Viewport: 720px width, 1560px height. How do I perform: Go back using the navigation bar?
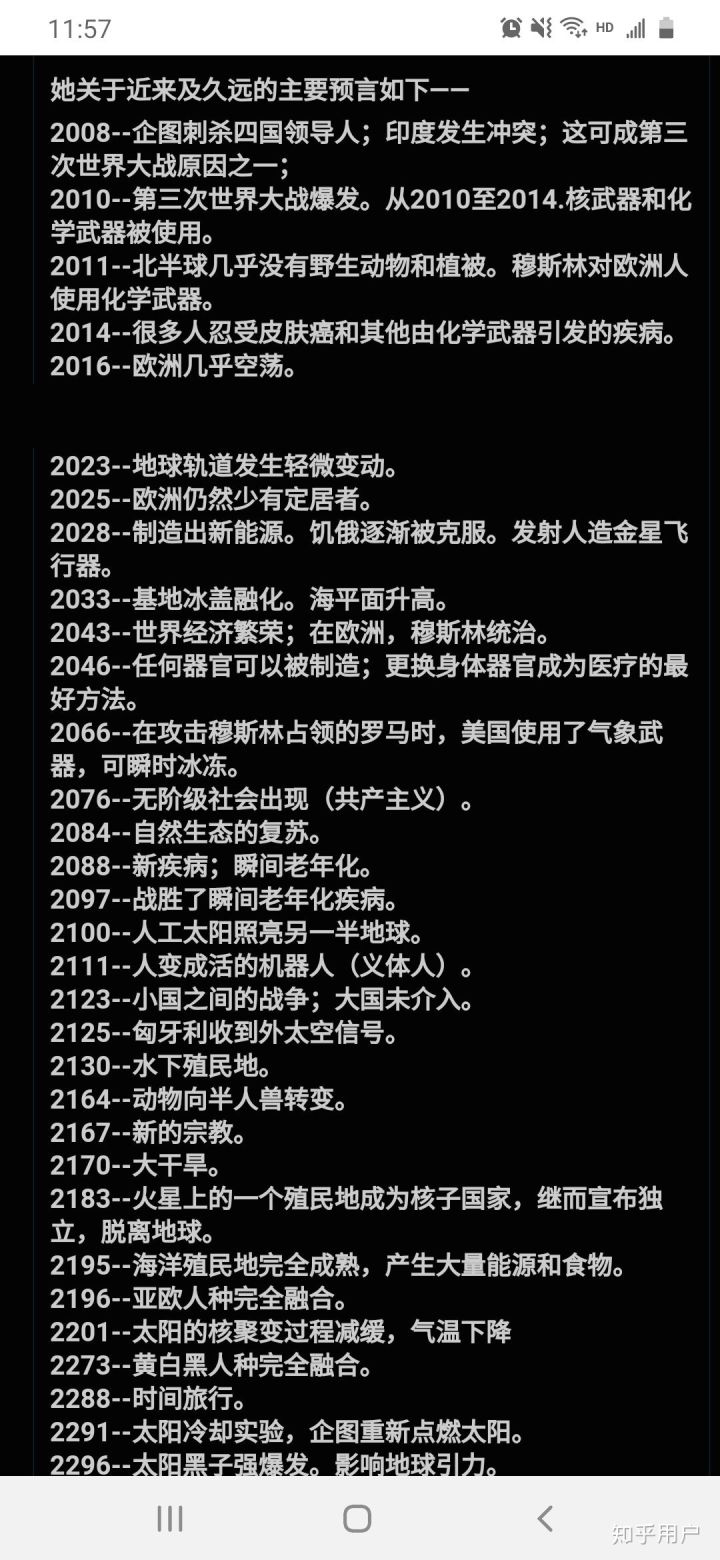tap(545, 1519)
